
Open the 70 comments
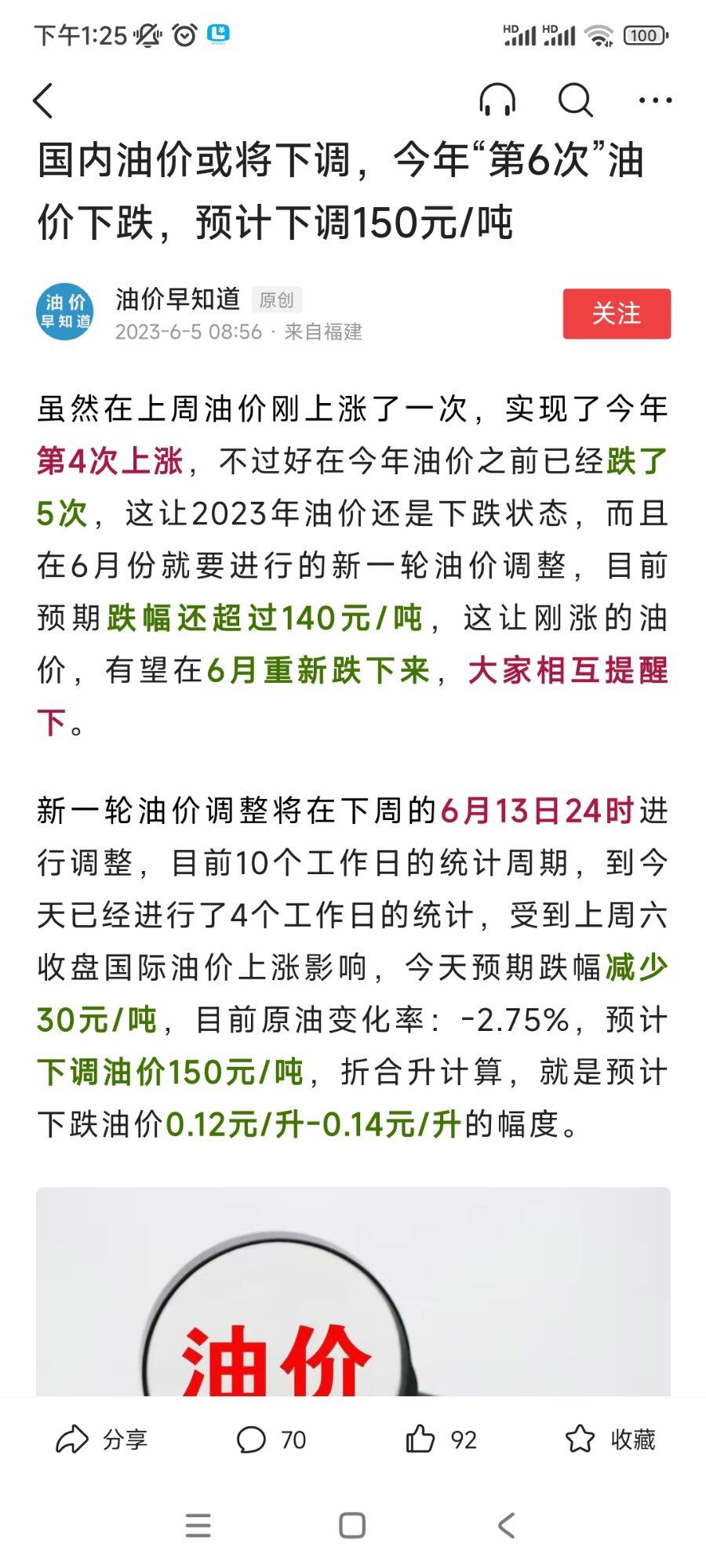[271, 1439]
